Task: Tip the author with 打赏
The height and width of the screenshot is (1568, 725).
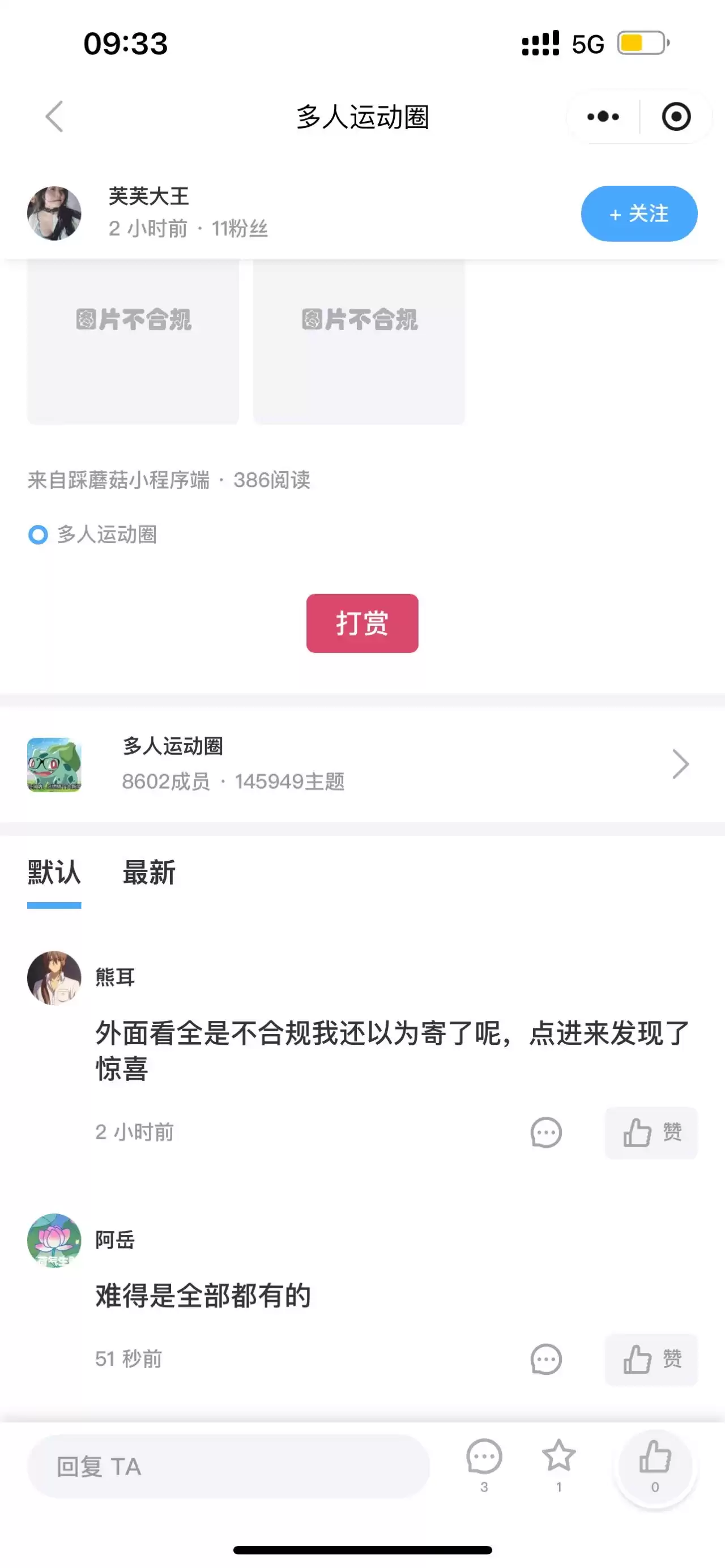Action: coord(361,623)
